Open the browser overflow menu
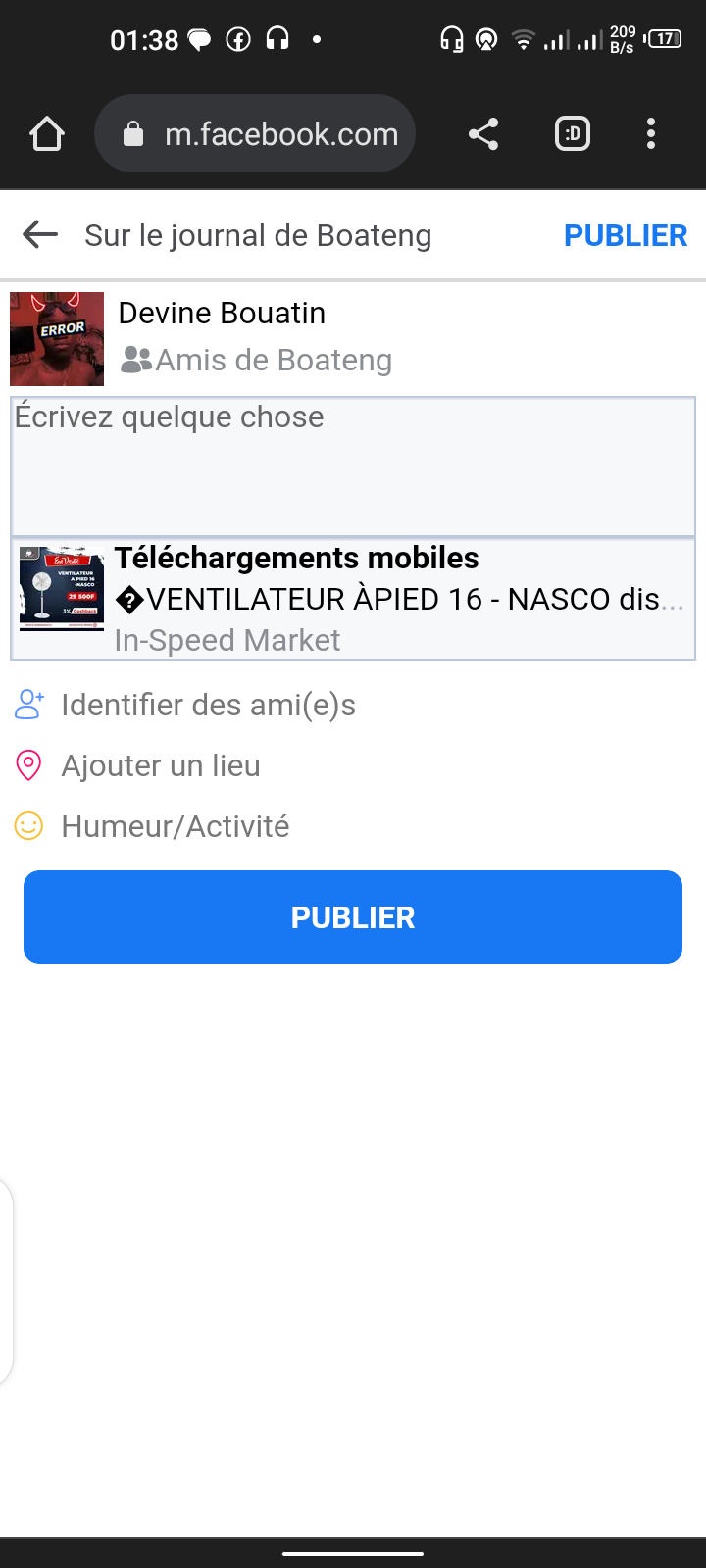The height and width of the screenshot is (1568, 706). coord(651,134)
